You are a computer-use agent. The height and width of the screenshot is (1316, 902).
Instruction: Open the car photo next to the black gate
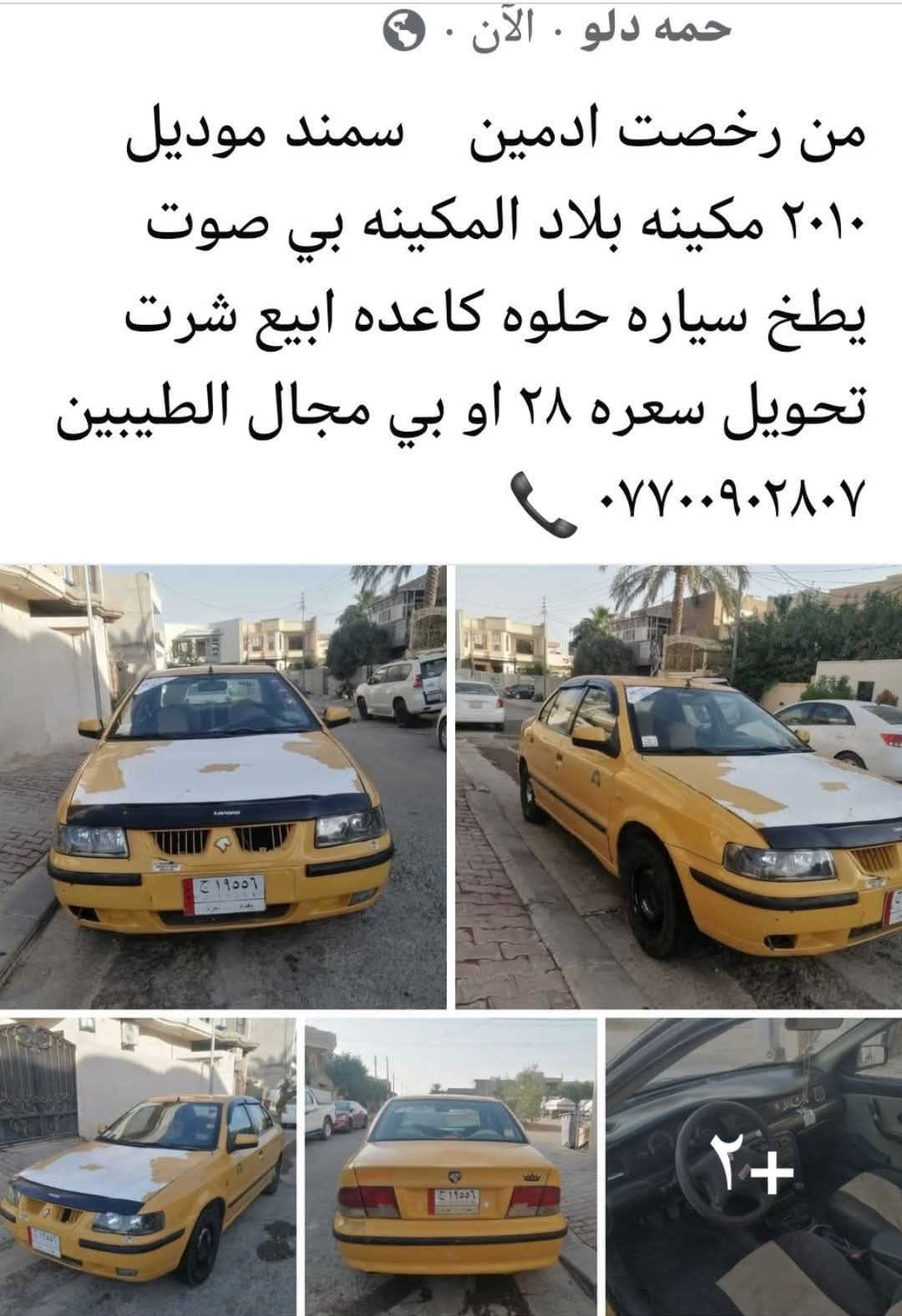pos(148,1166)
